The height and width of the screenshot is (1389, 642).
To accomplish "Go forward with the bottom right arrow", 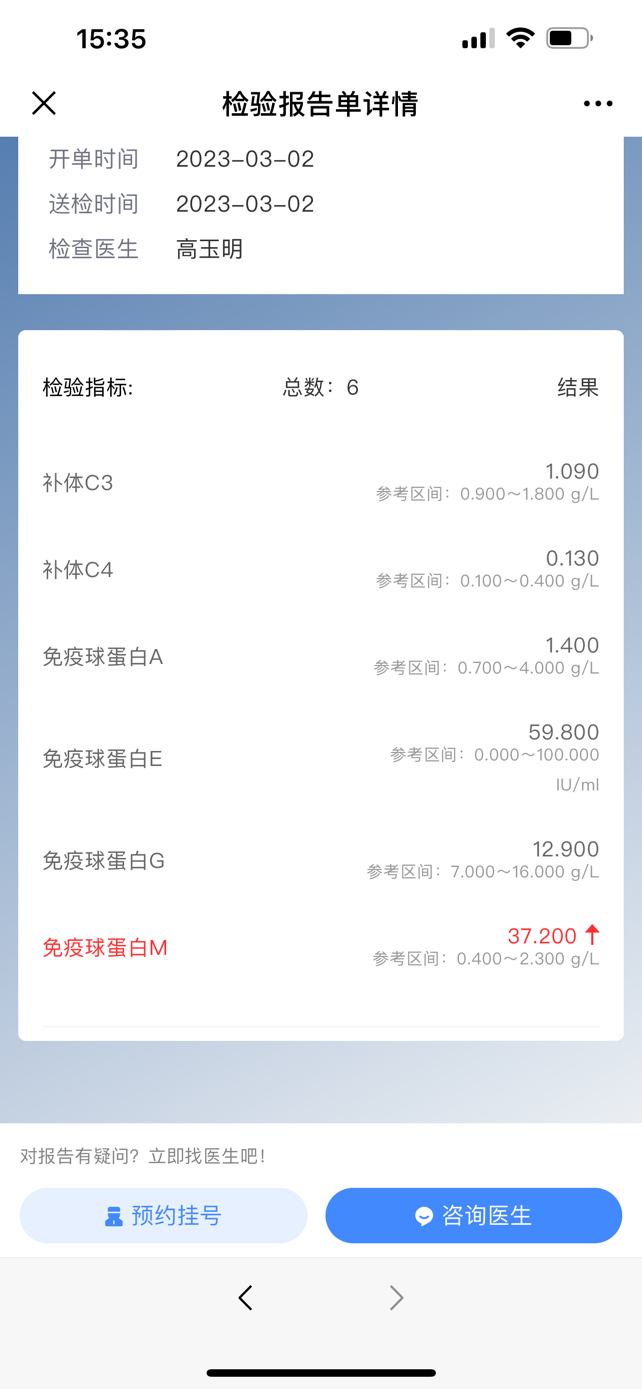I will pyautogui.click(x=396, y=1297).
